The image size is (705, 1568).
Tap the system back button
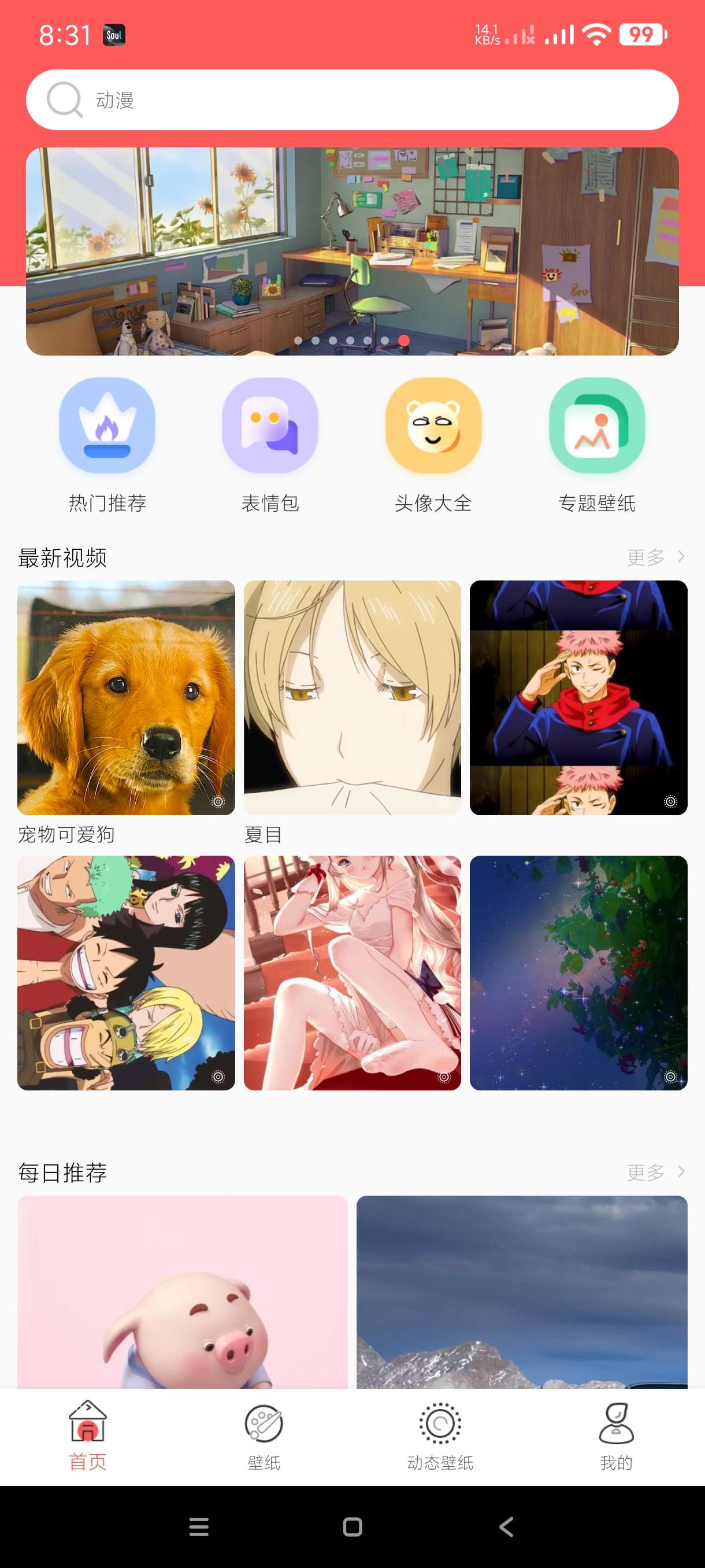coord(506,1526)
